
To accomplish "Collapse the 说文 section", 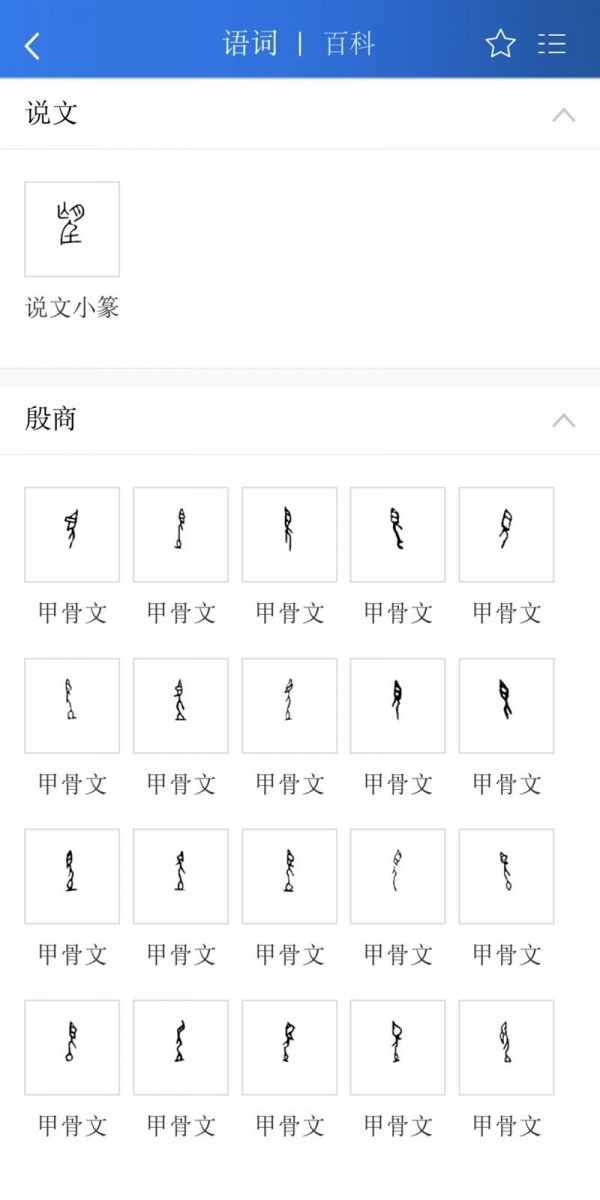I will pos(563,115).
